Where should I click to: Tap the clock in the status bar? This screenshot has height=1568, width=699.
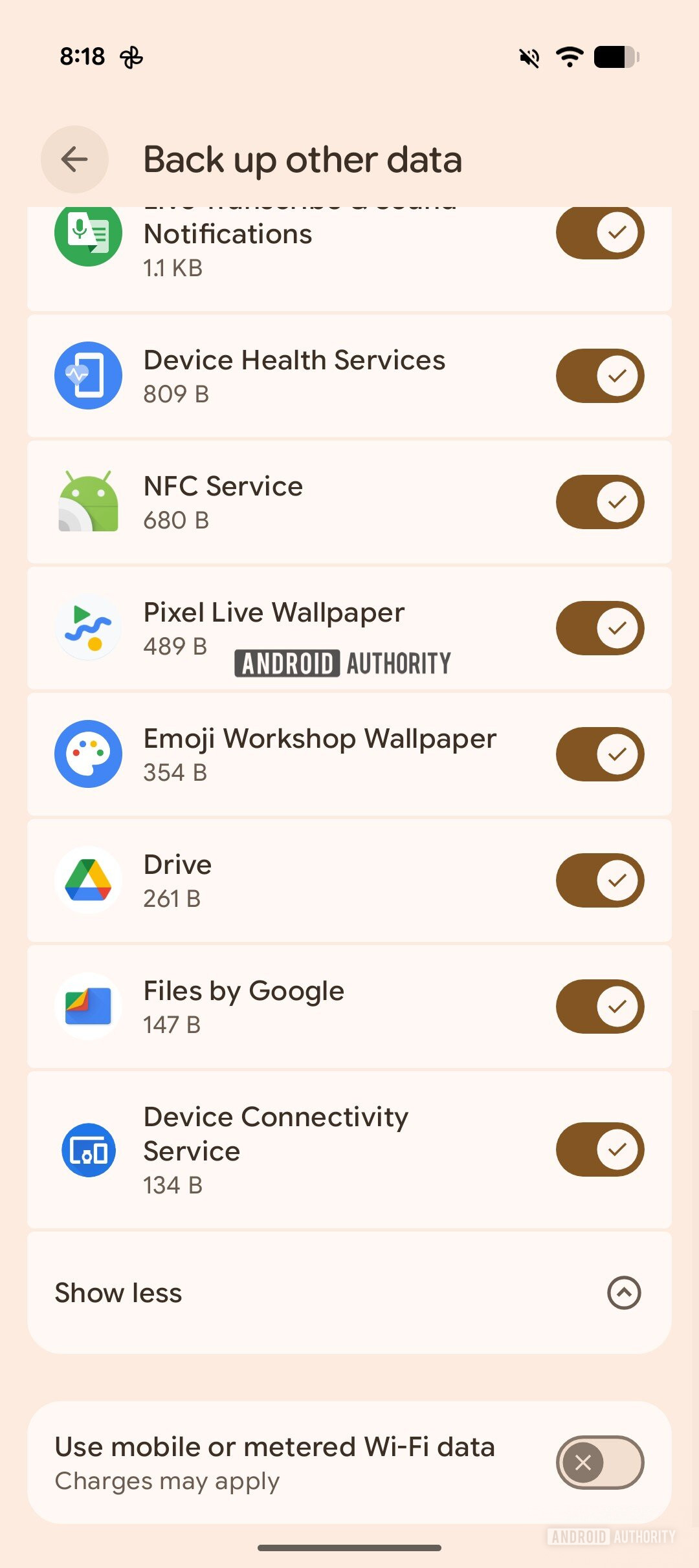point(83,56)
